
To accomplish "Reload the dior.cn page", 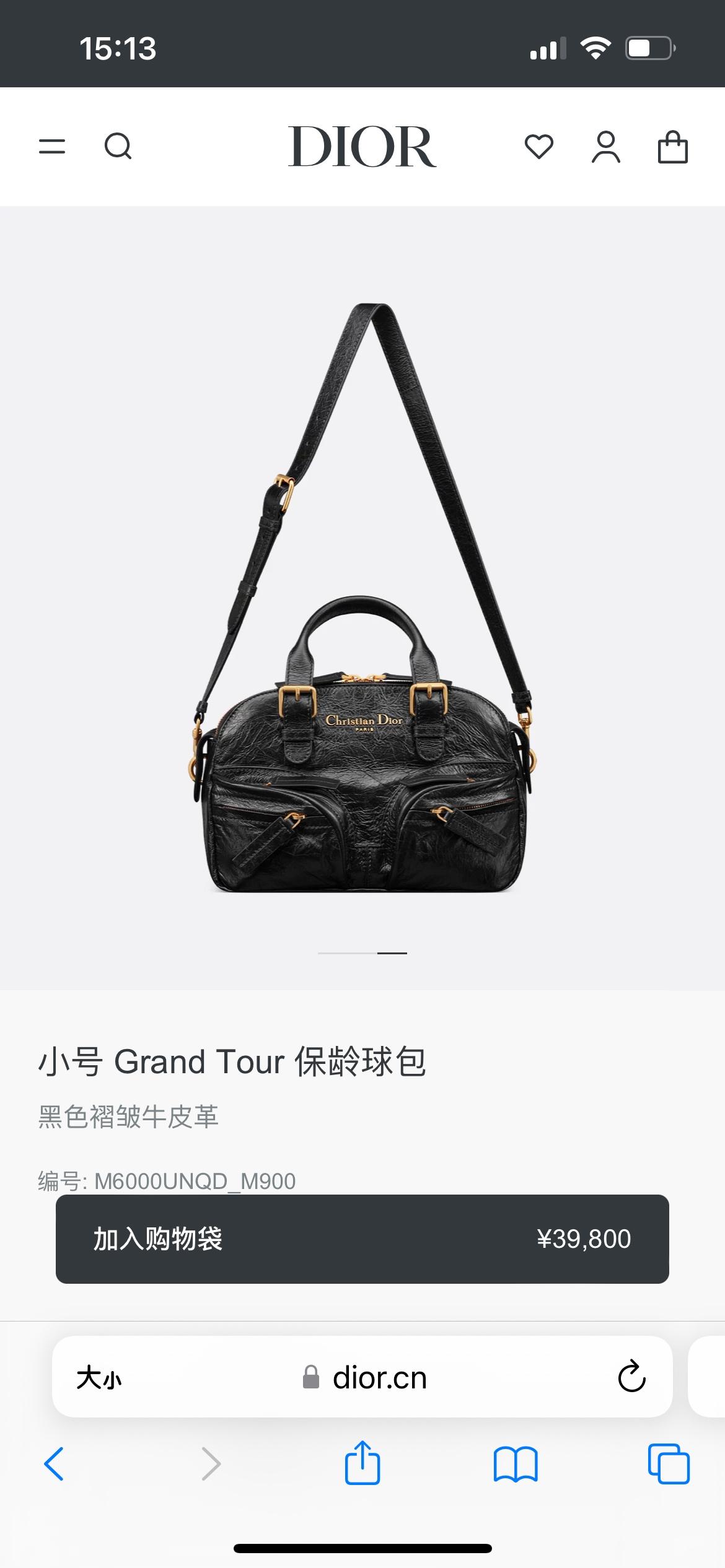I will pos(631,1377).
